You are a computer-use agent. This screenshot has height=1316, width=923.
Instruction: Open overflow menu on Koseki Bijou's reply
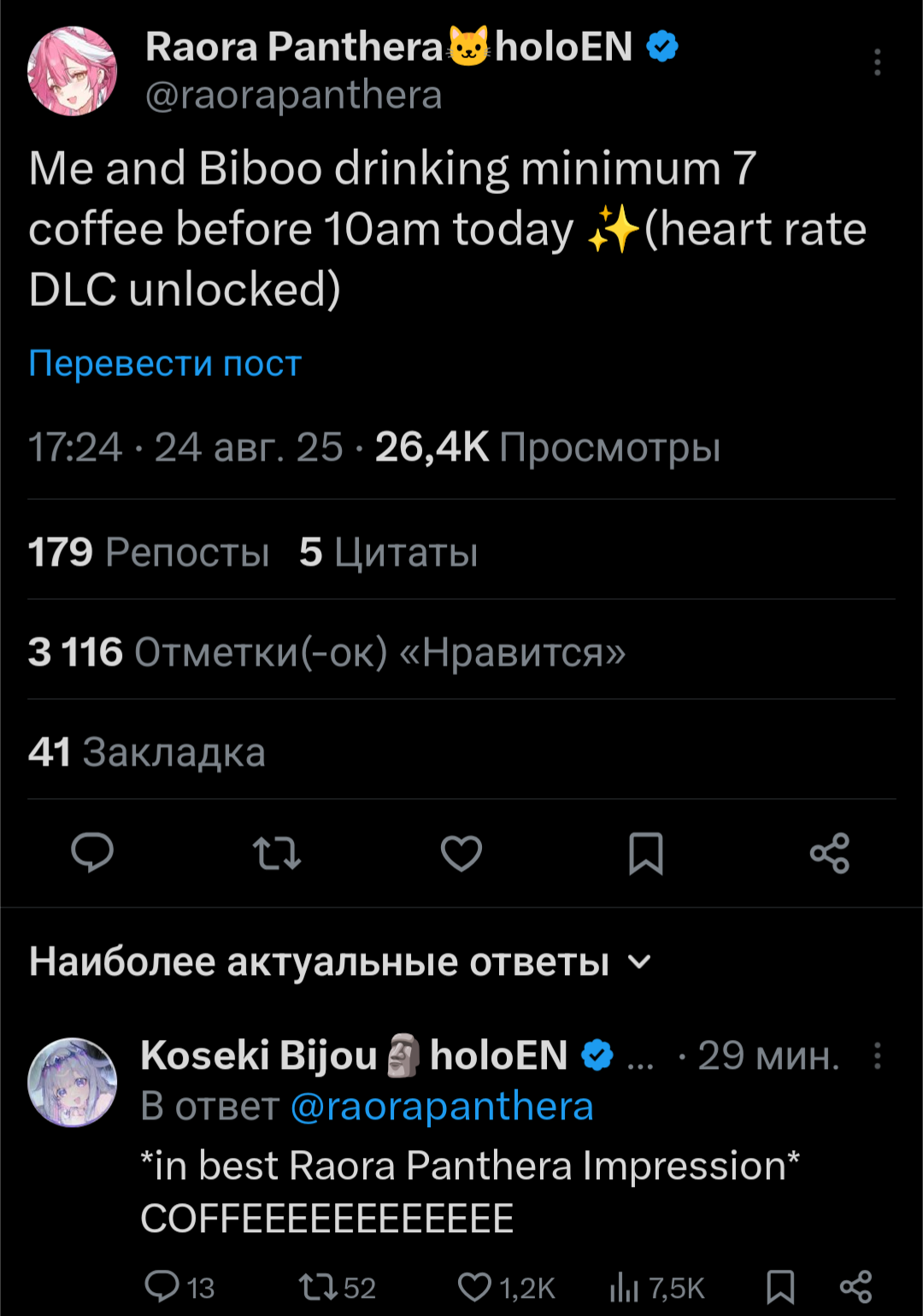click(x=877, y=1056)
